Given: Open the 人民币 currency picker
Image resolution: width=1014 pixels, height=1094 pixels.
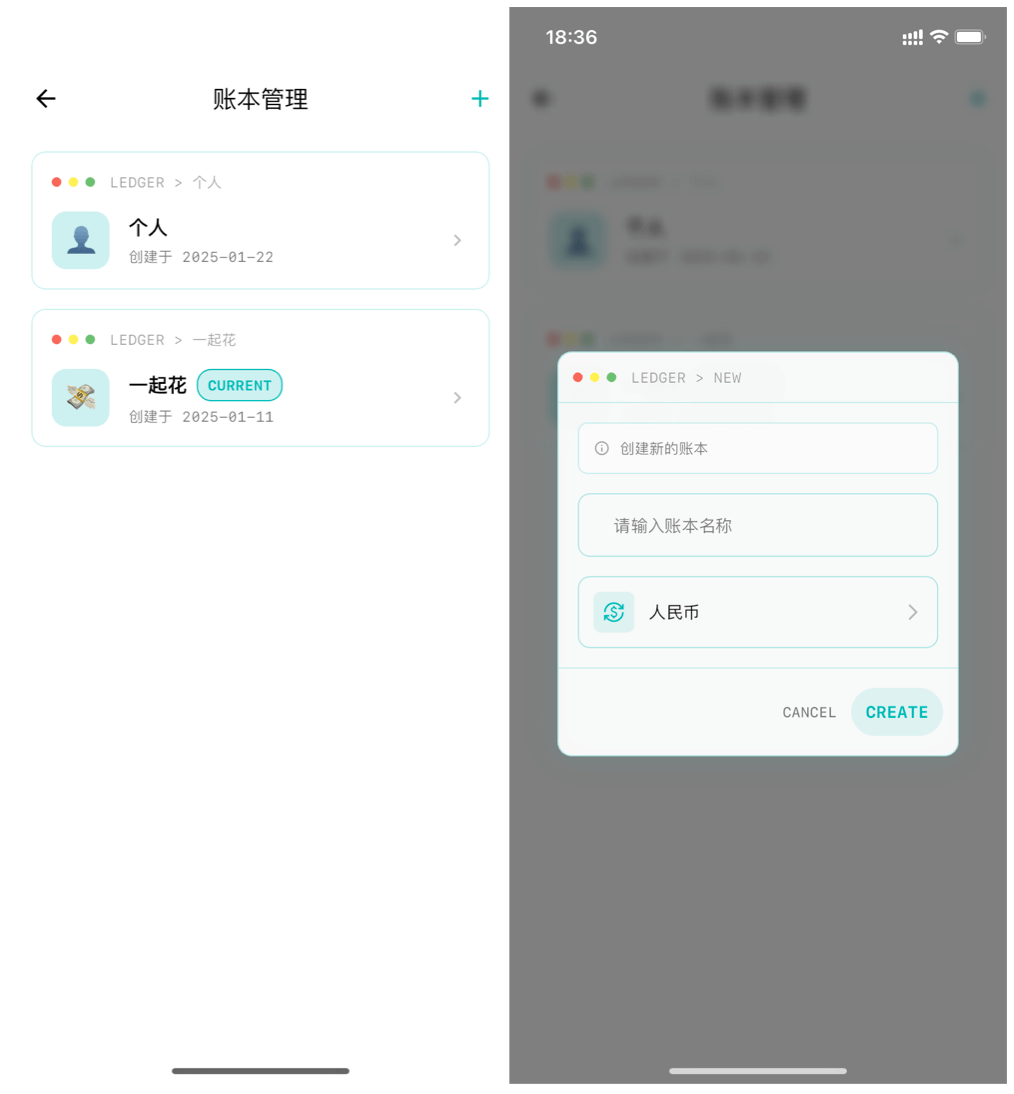Looking at the screenshot, I should pos(757,612).
